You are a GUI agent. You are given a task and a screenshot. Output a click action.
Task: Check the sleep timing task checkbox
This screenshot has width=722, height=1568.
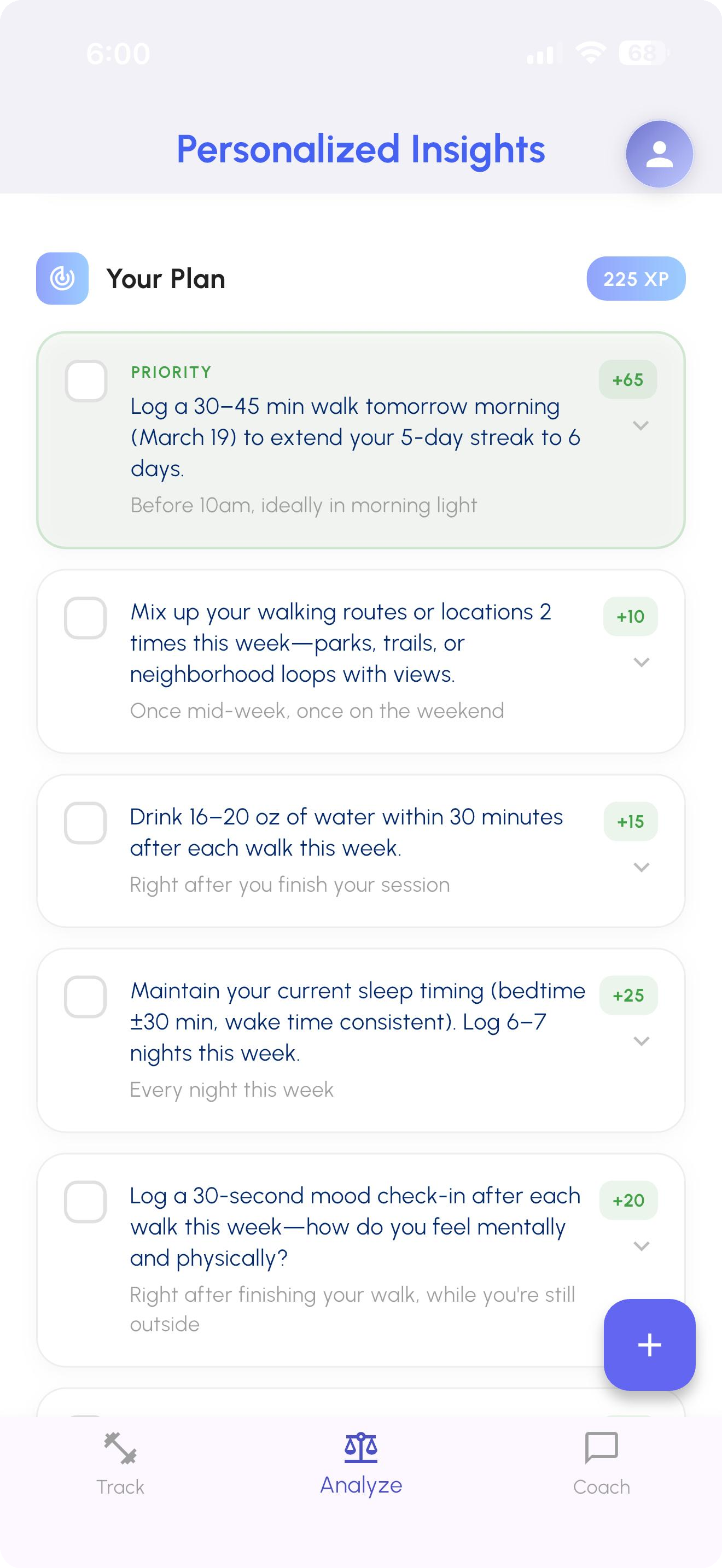pos(86,997)
